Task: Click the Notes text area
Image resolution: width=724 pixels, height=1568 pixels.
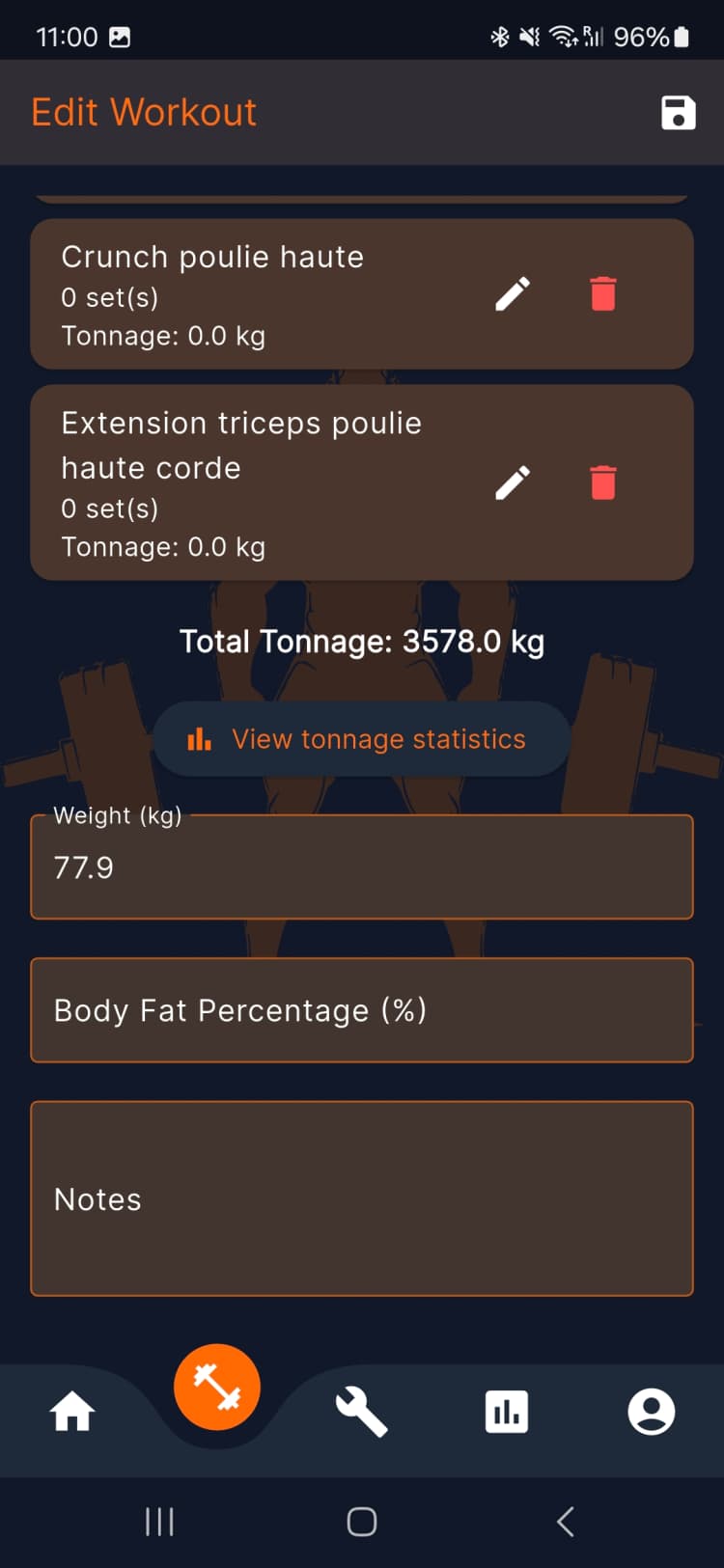Action: pos(362,1198)
